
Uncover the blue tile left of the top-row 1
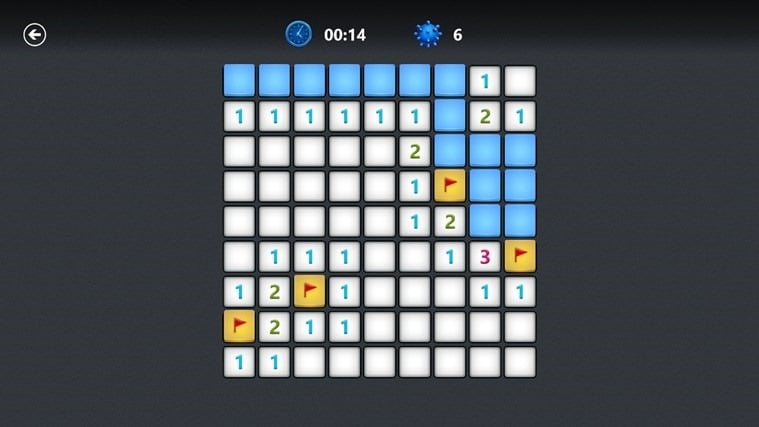[x=449, y=80]
